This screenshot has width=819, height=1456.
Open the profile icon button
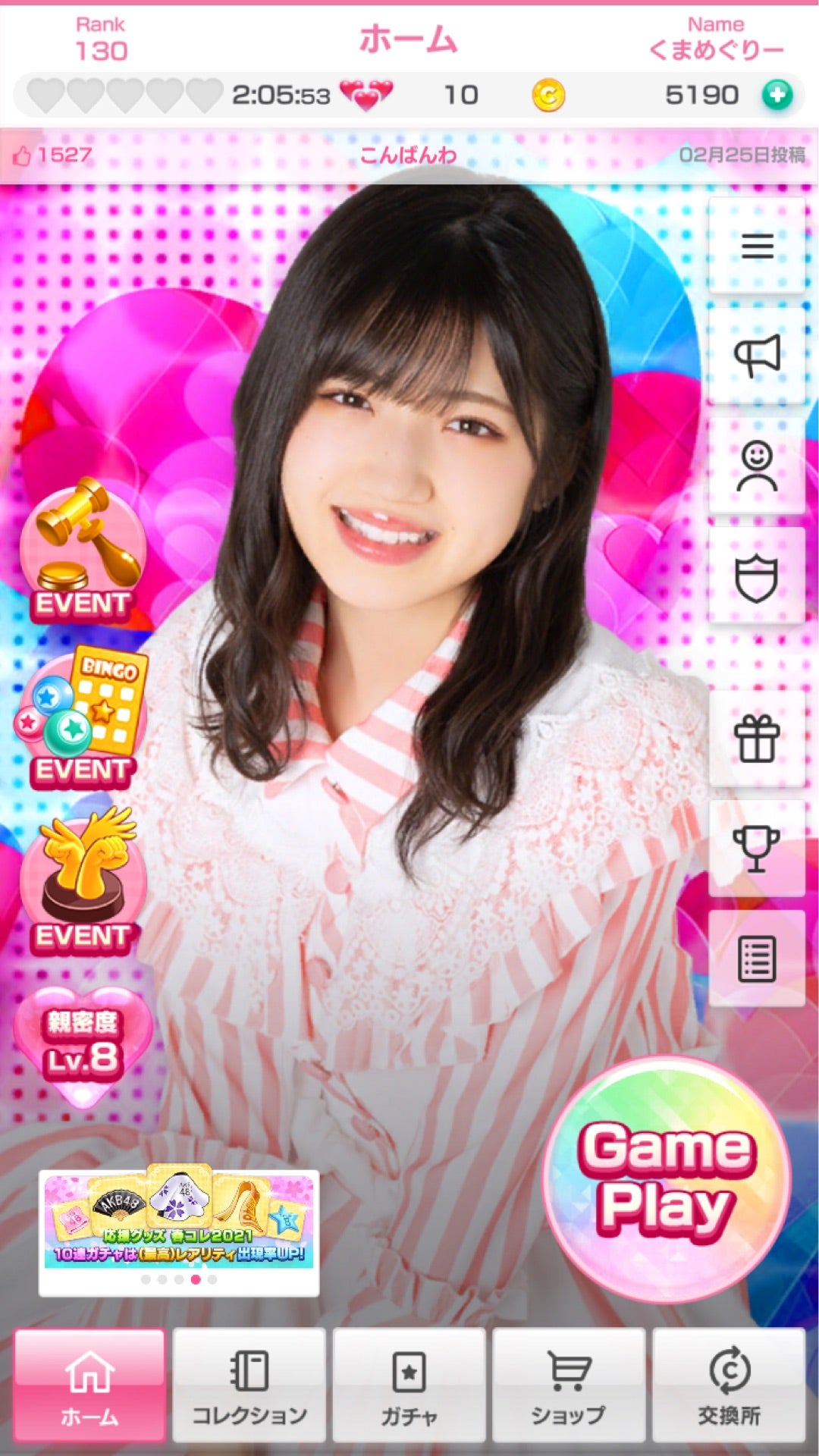point(756,466)
